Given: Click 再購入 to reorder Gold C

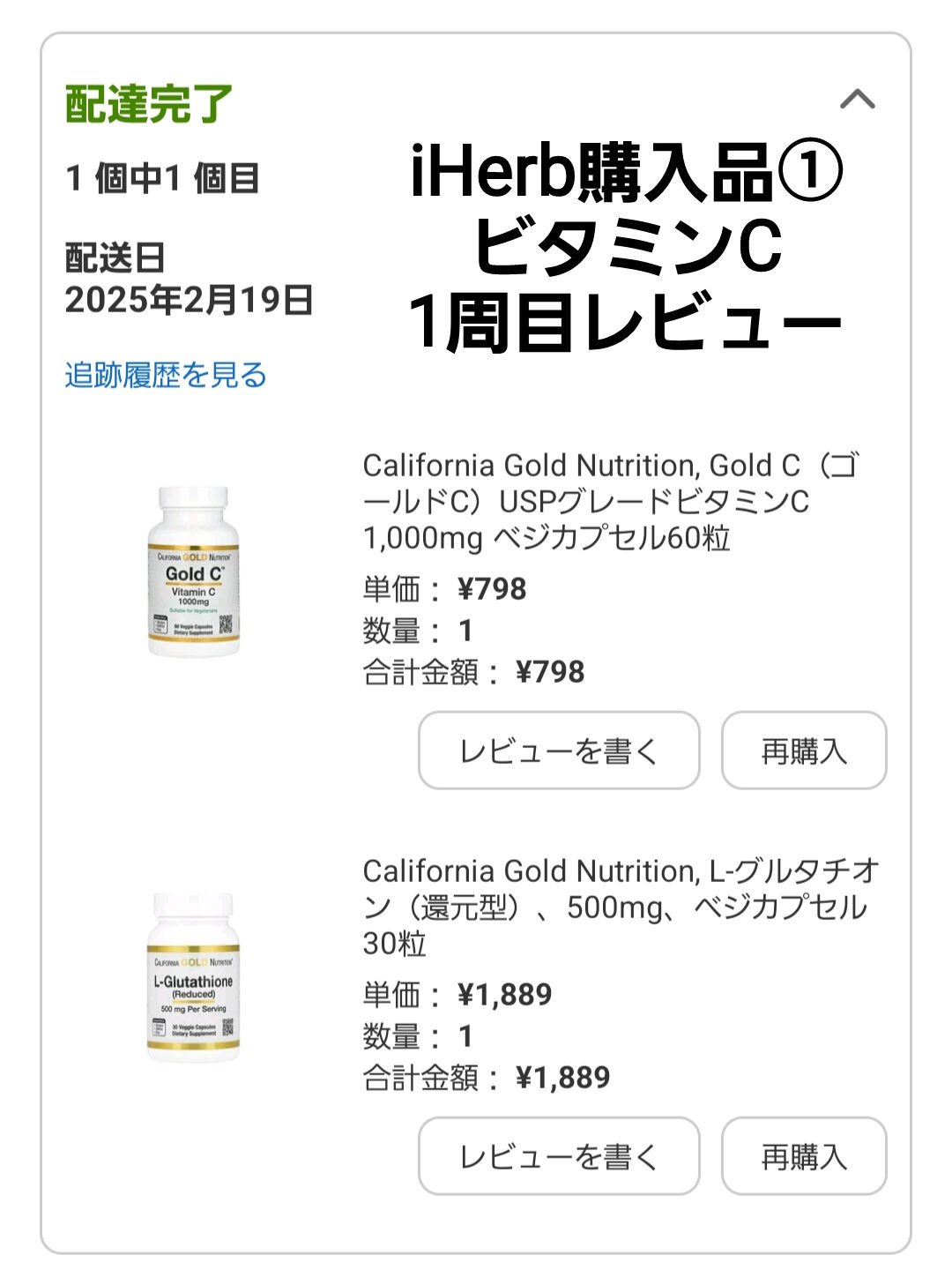Looking at the screenshot, I should (803, 749).
